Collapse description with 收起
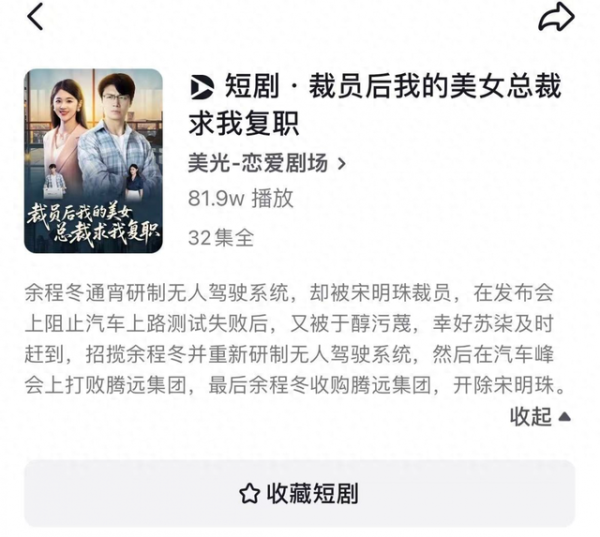Screen dimensions: 600x537 click(540, 417)
